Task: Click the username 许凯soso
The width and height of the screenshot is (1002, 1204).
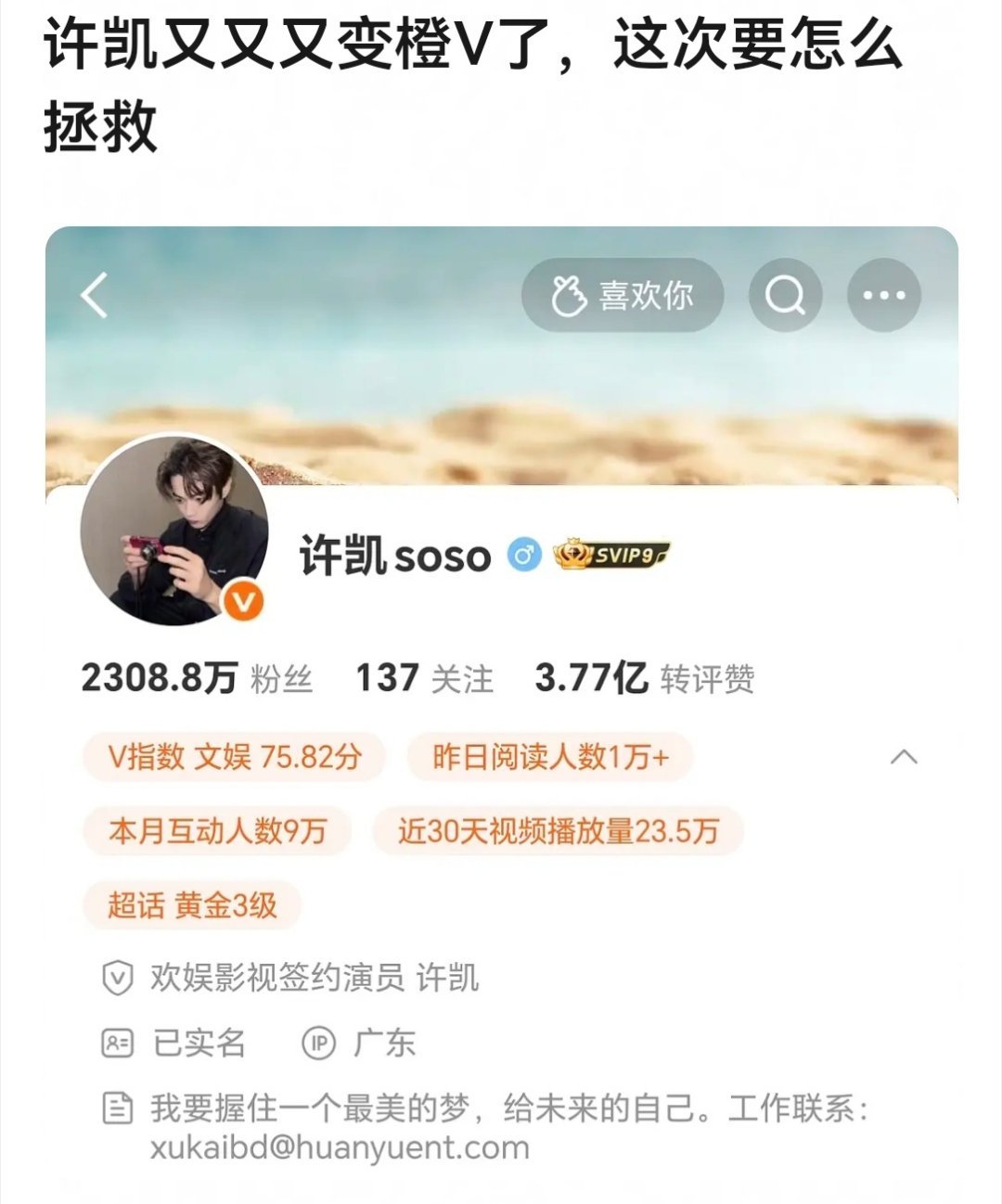Action: [x=393, y=554]
